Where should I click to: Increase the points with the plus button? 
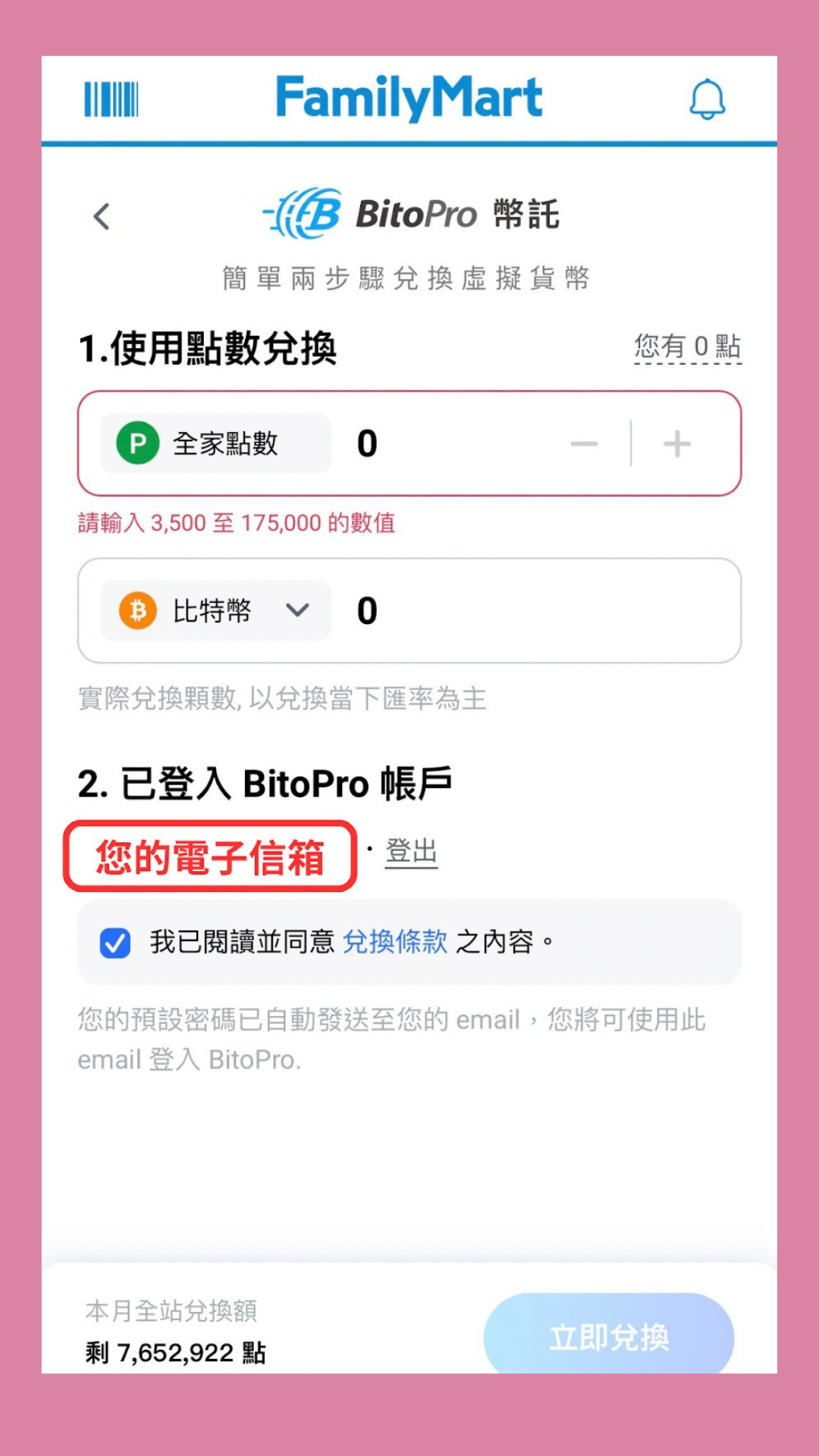[677, 444]
